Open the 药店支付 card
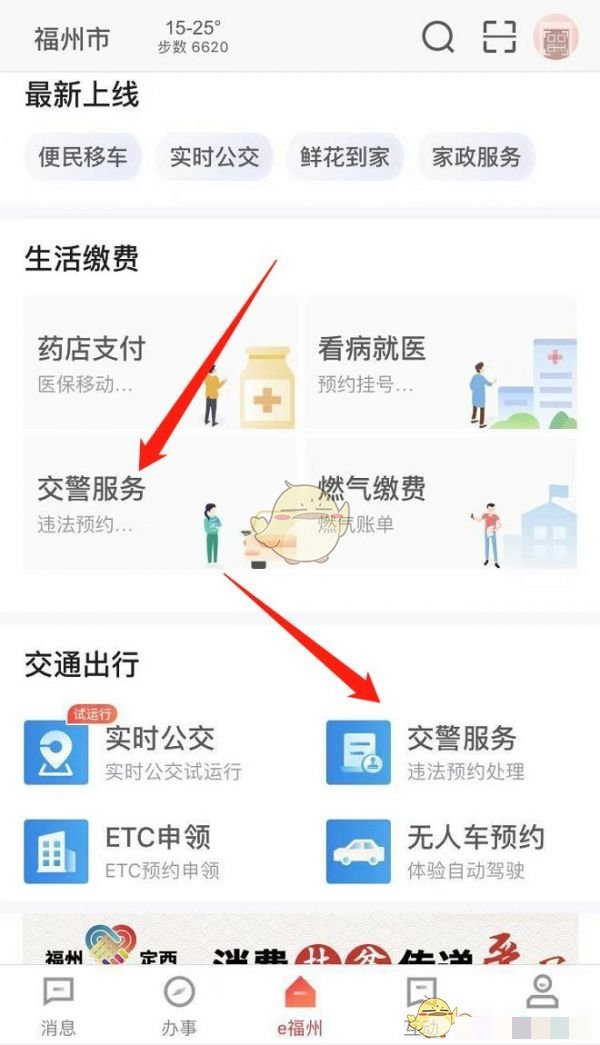The width and height of the screenshot is (600, 1045). 160,363
